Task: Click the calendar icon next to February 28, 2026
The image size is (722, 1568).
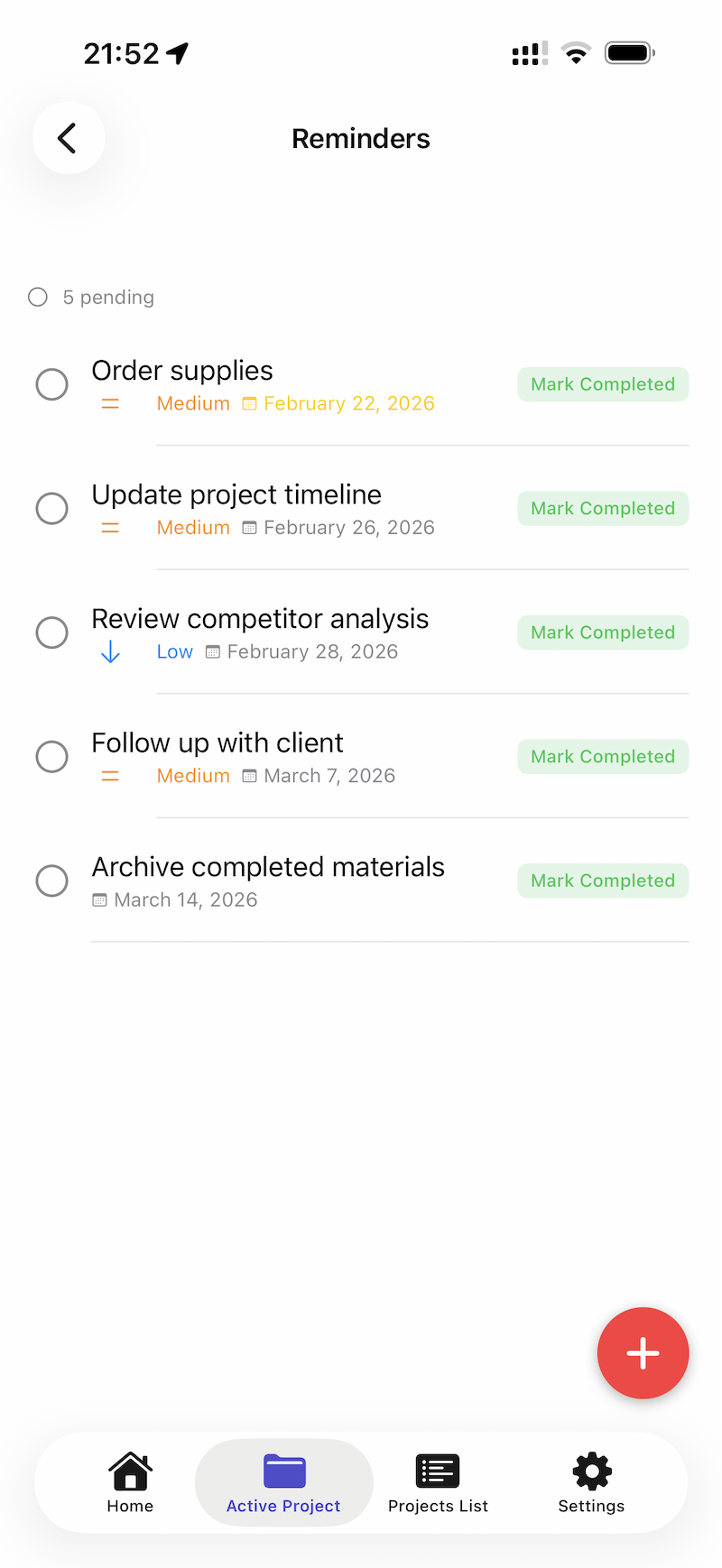Action: tap(212, 651)
